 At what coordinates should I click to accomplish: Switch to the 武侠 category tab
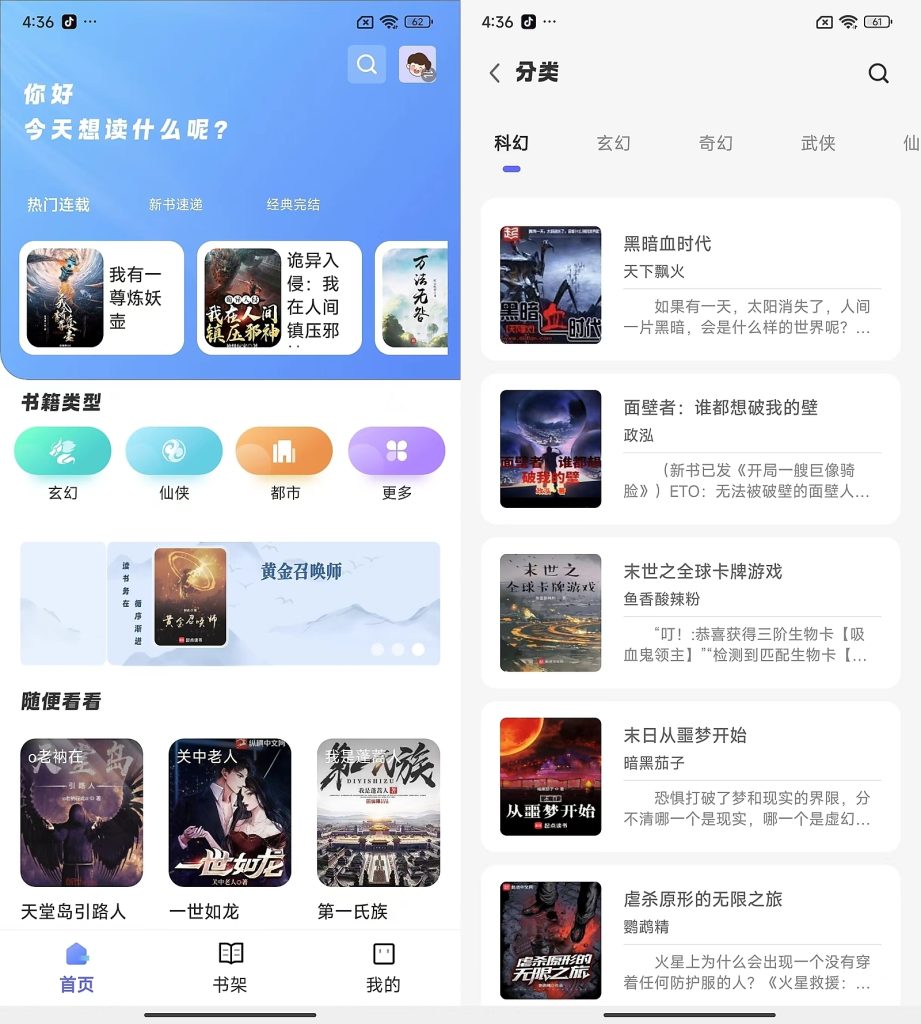point(818,143)
